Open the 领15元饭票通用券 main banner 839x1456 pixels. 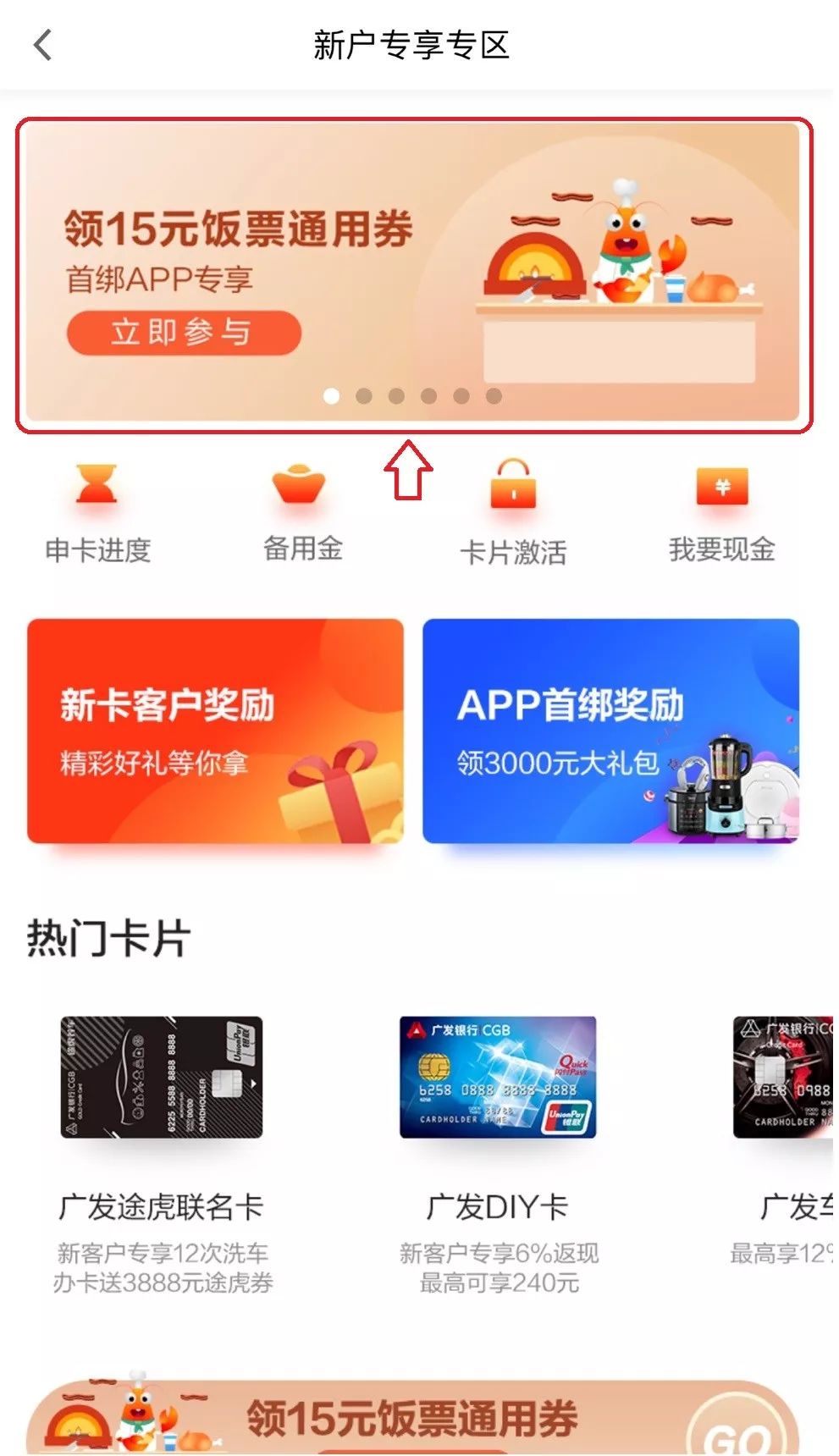pos(418,271)
